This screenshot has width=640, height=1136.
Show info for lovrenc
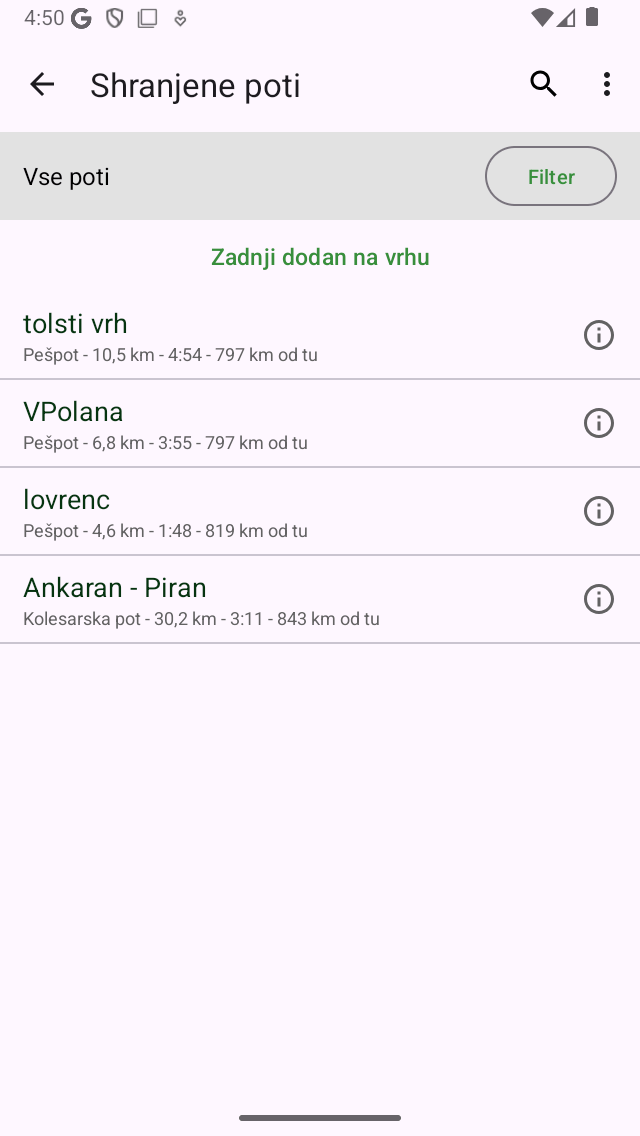point(599,511)
